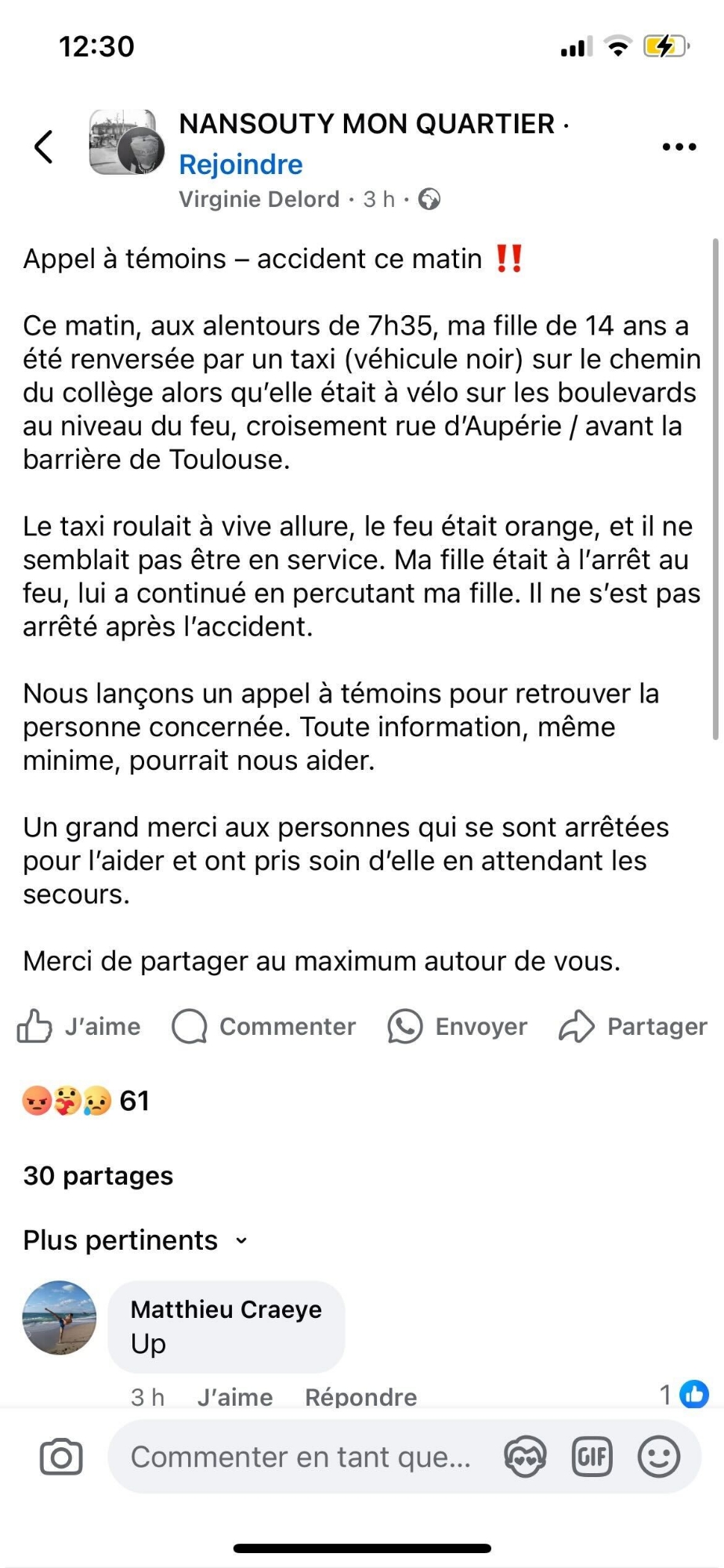View the 61 reactions list

pos(86,1101)
